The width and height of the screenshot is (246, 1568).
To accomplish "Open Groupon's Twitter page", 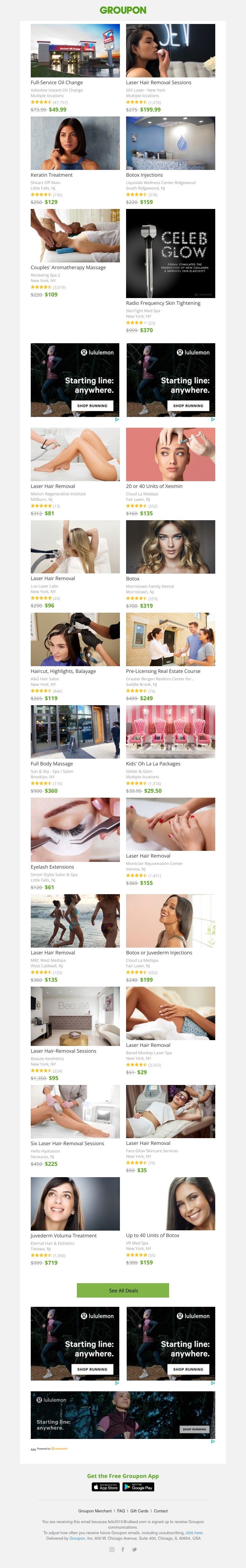I will pyautogui.click(x=134, y=1549).
